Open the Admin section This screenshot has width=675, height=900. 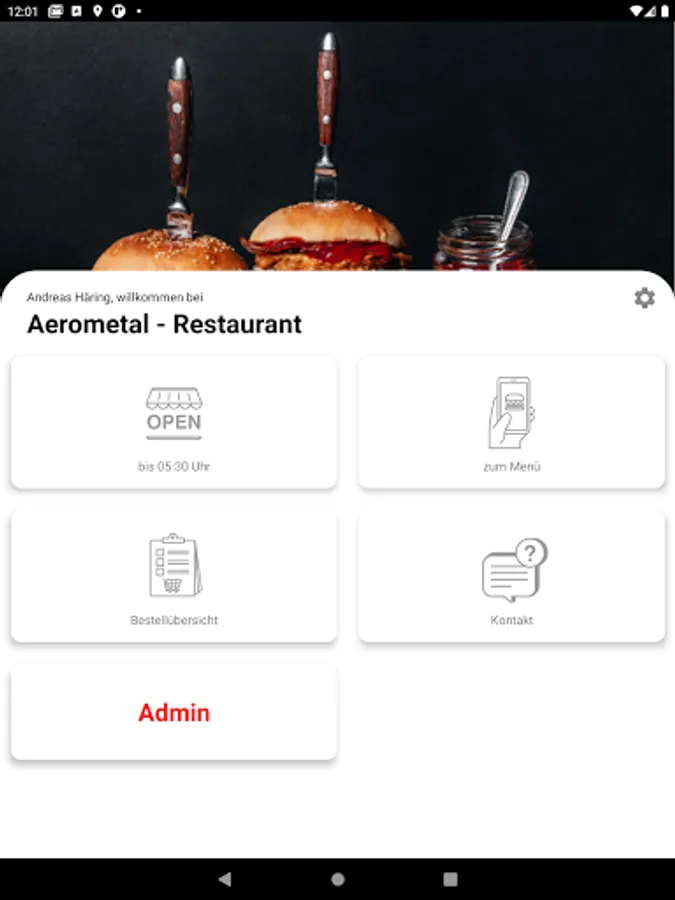point(174,712)
